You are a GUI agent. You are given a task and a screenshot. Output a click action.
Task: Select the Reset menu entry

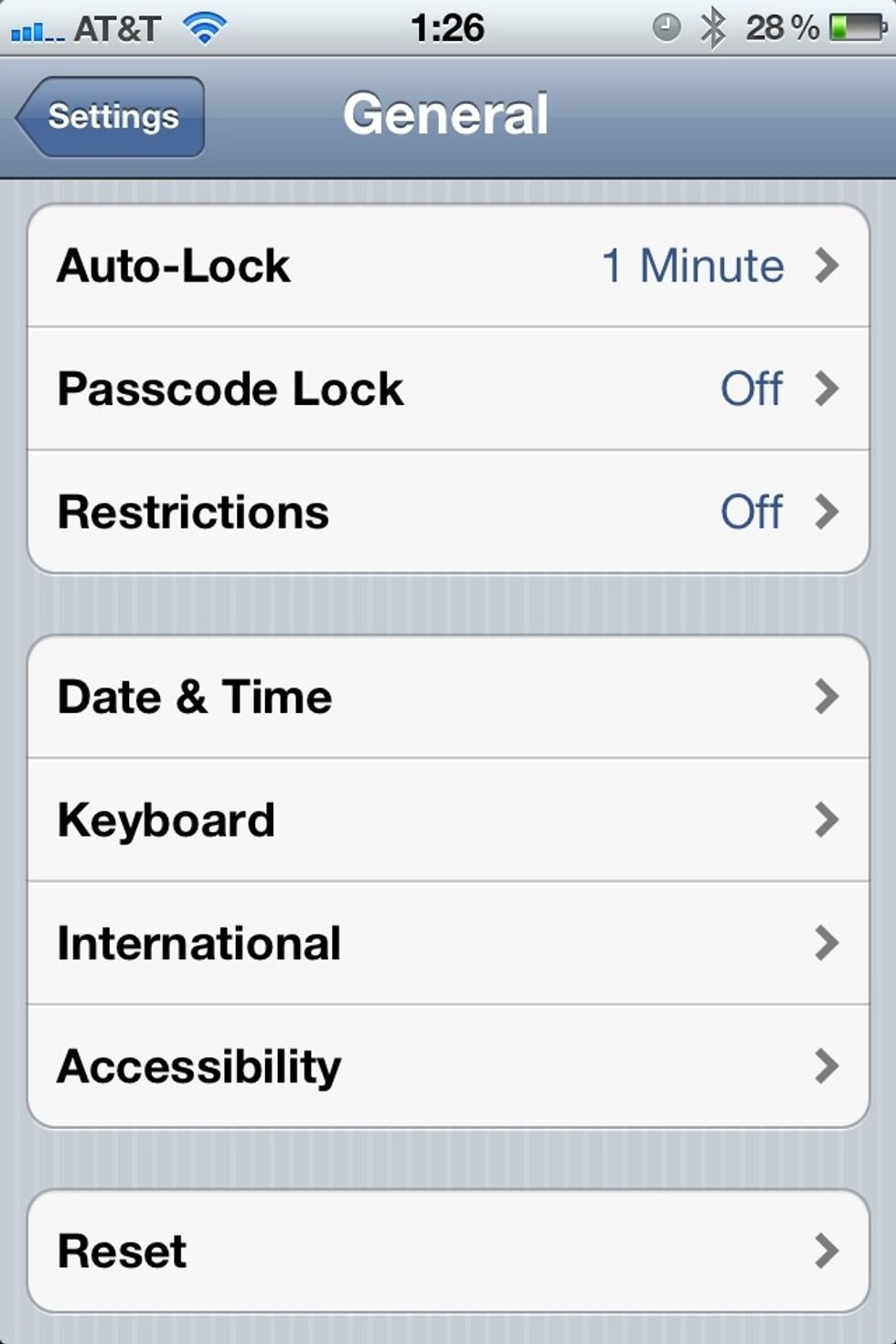click(448, 1251)
